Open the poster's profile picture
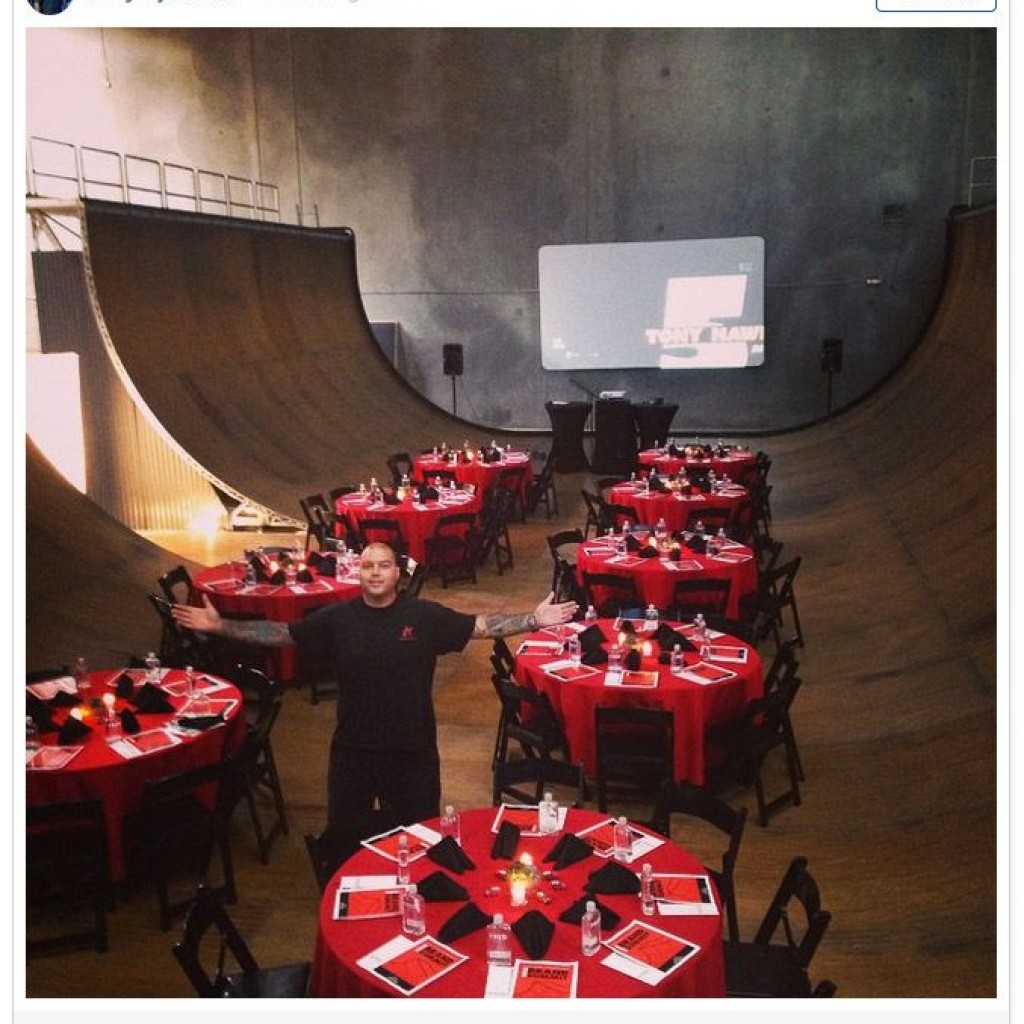The image size is (1024, 1024). [x=50, y=4]
